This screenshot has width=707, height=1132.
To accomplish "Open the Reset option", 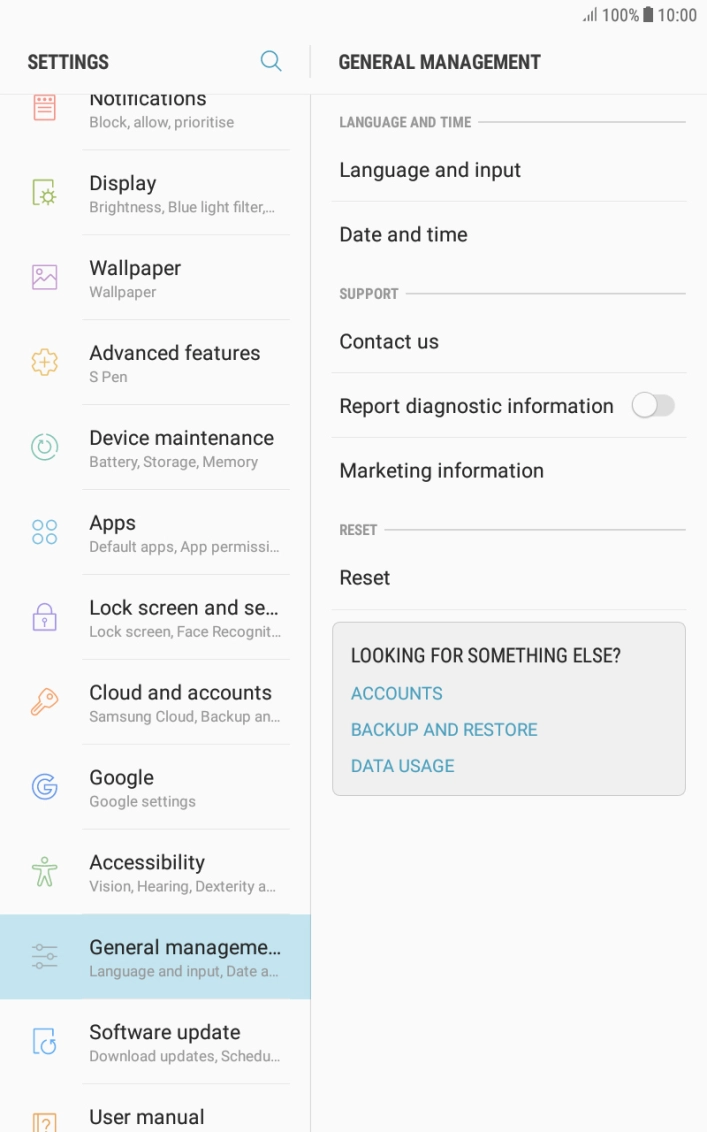I will [x=508, y=578].
